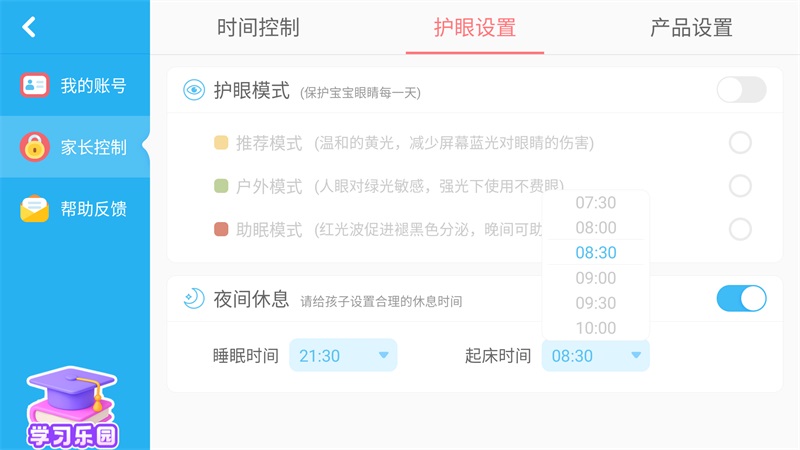Image resolution: width=800 pixels, height=450 pixels.
Task: Choose the 户外模式 radio button
Action: click(740, 186)
